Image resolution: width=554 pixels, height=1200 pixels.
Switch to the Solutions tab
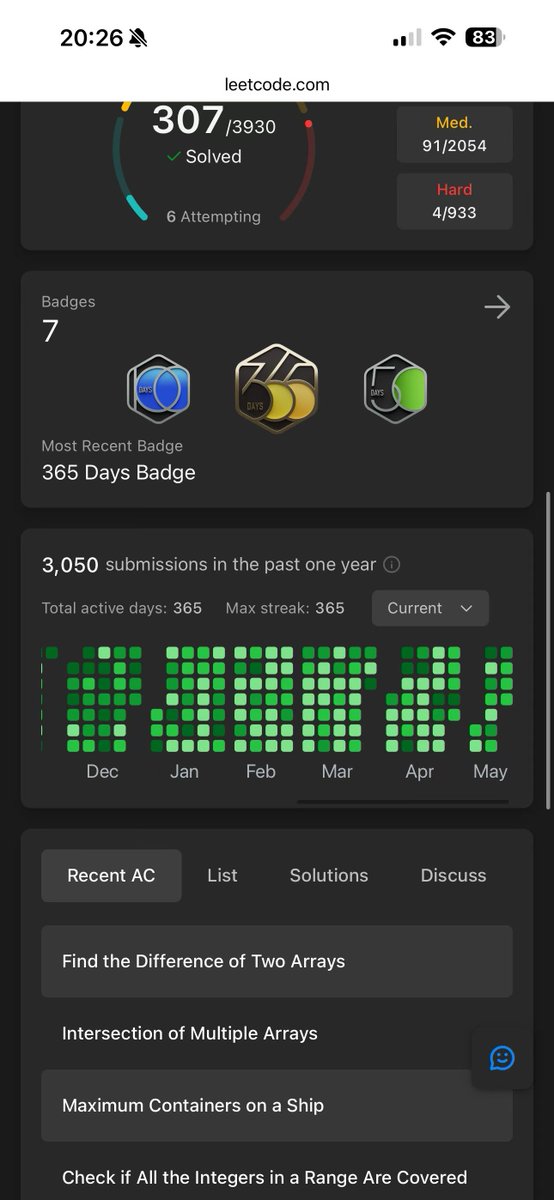coord(329,875)
